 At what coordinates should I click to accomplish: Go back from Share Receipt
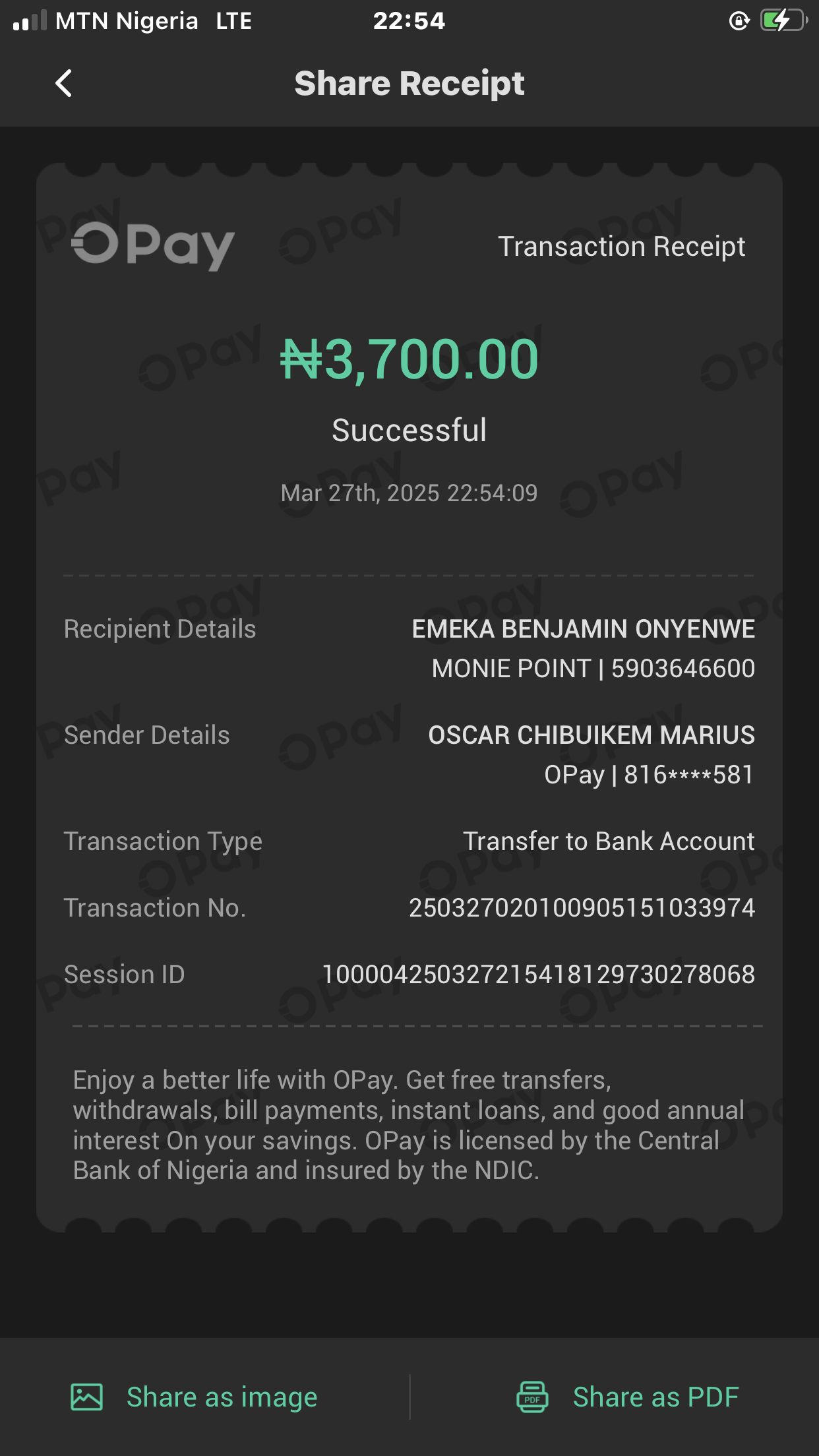(64, 84)
